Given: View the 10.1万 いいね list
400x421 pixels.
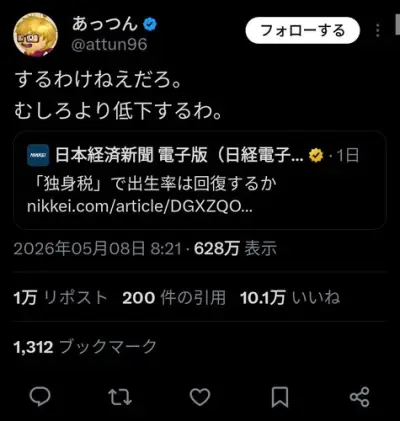Looking at the screenshot, I should click(x=290, y=297).
